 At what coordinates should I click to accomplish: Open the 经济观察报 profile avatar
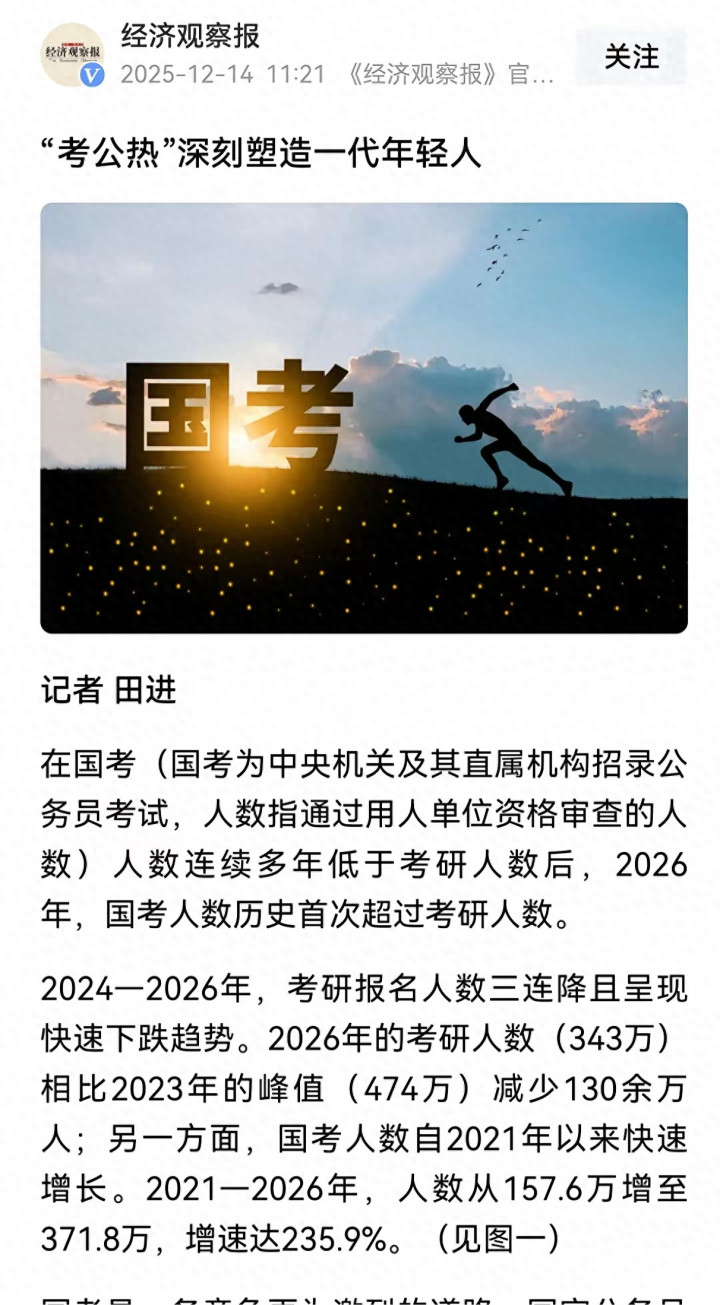coord(72,55)
